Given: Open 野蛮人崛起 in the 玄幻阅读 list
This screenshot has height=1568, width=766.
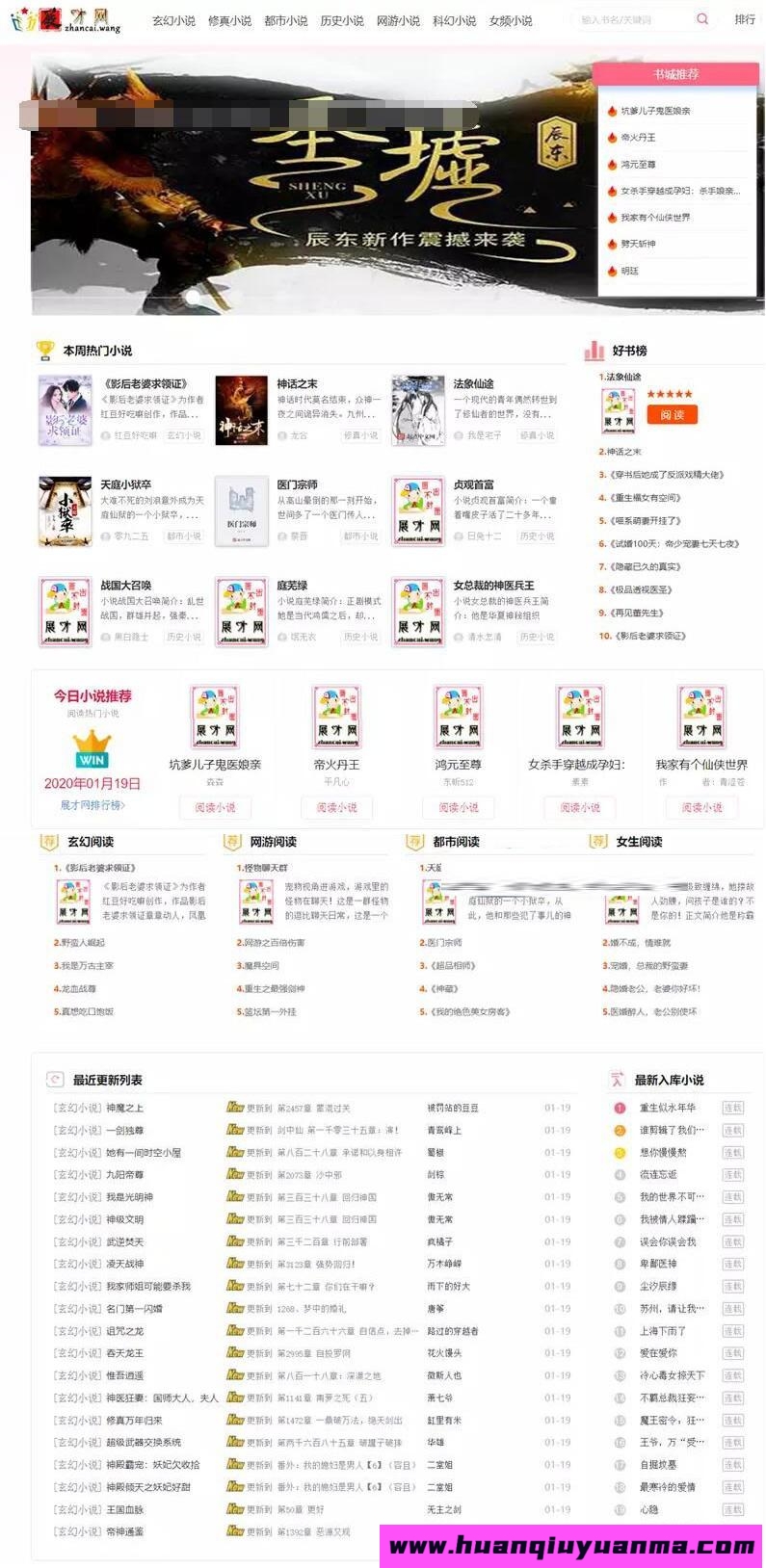Looking at the screenshot, I should tap(83, 943).
